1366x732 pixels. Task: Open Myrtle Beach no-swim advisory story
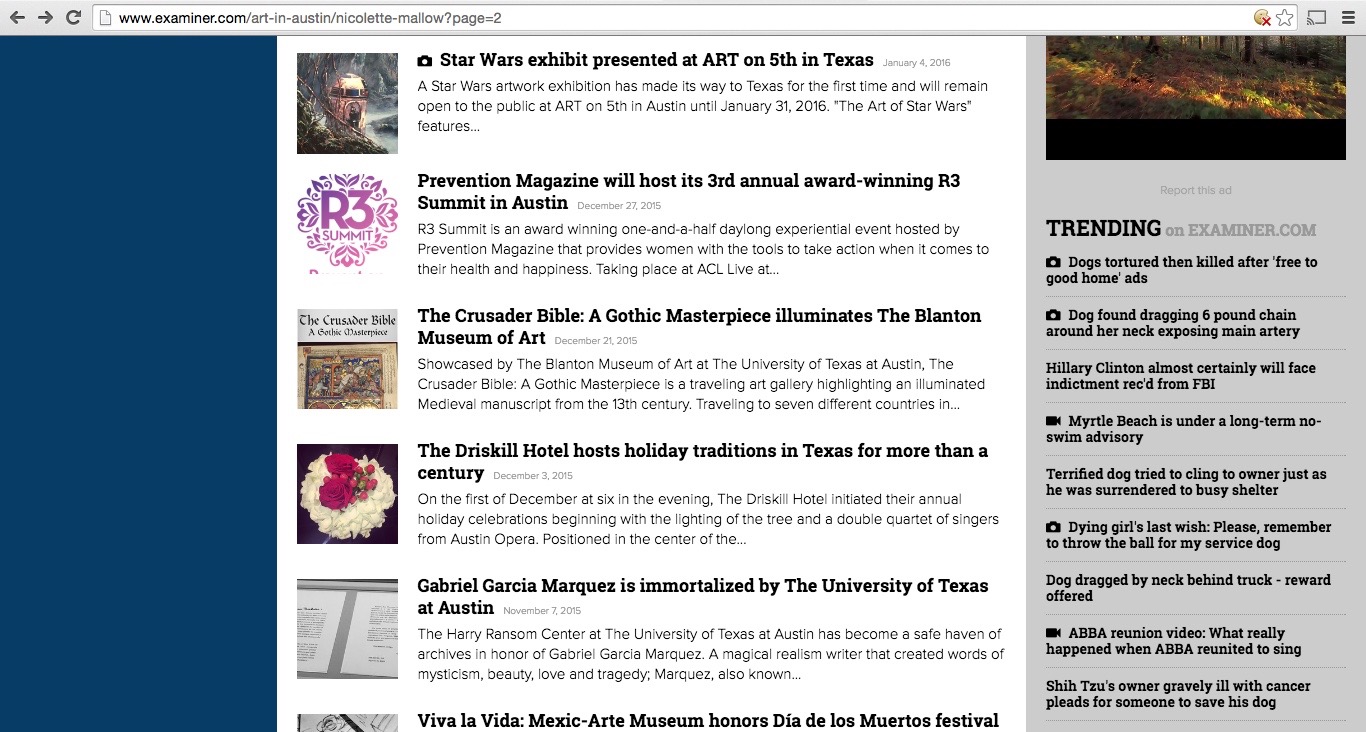[x=1184, y=429]
